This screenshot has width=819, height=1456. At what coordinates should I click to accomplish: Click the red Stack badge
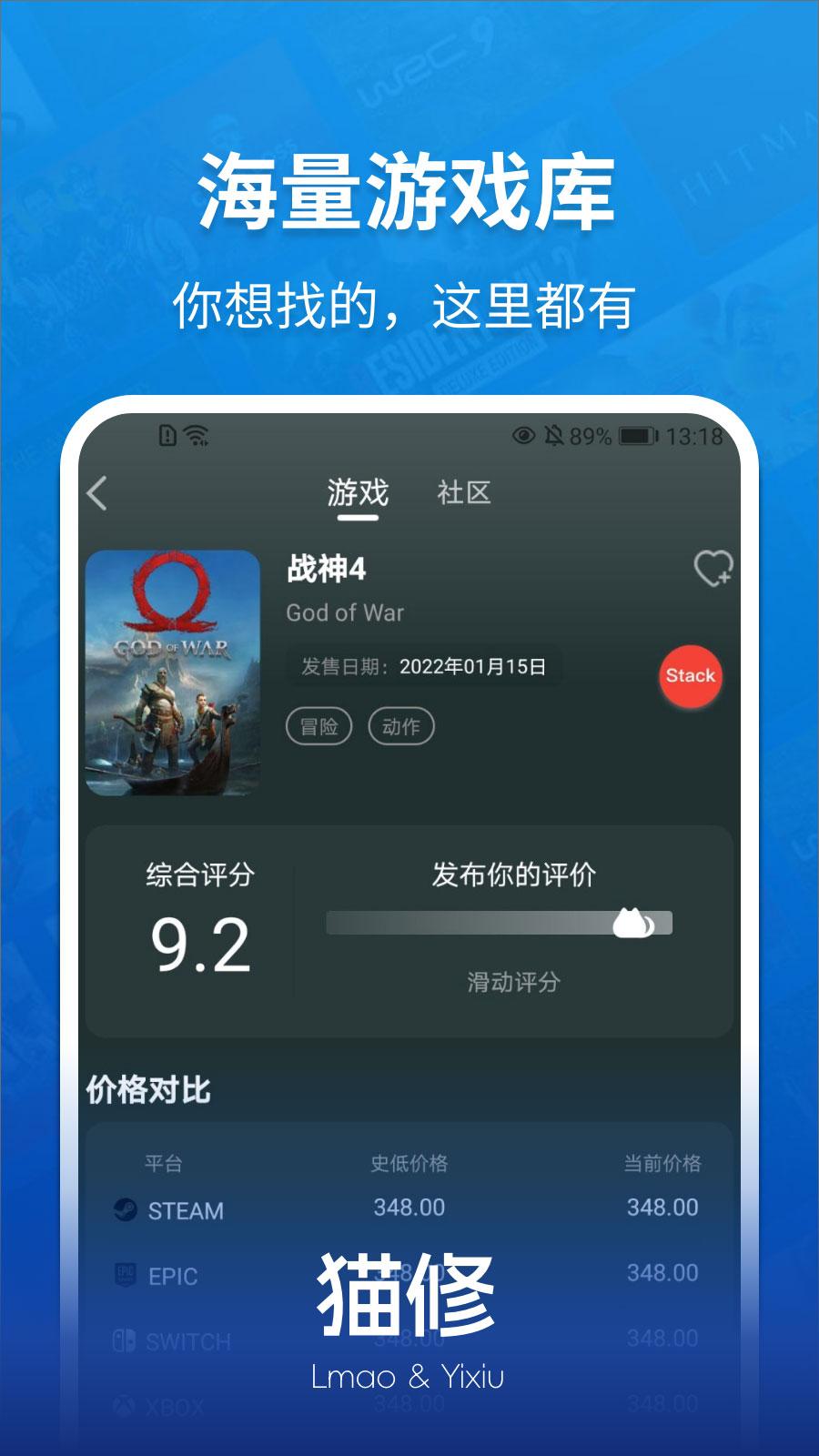[692, 676]
